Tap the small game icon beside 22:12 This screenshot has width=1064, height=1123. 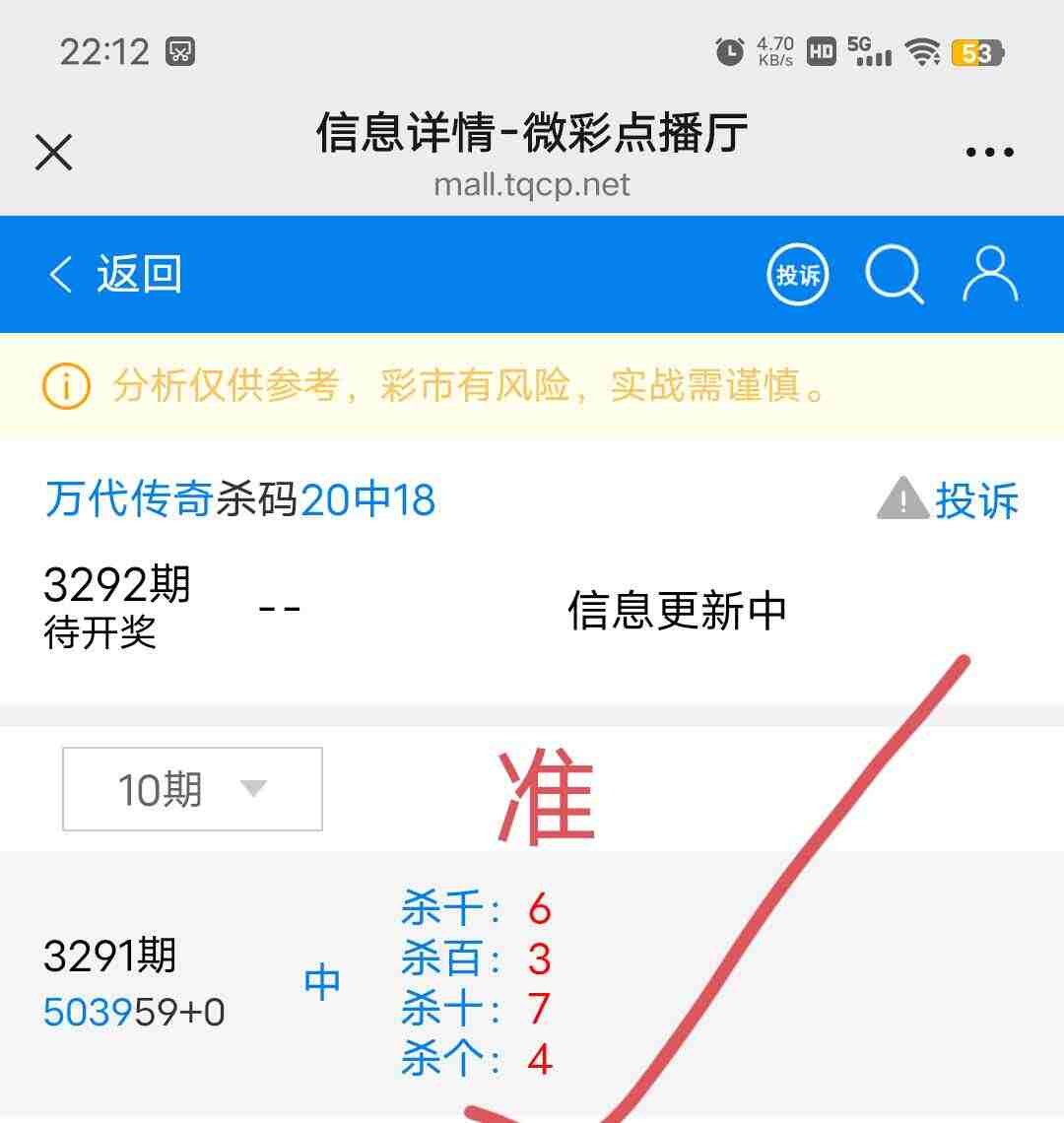(177, 51)
